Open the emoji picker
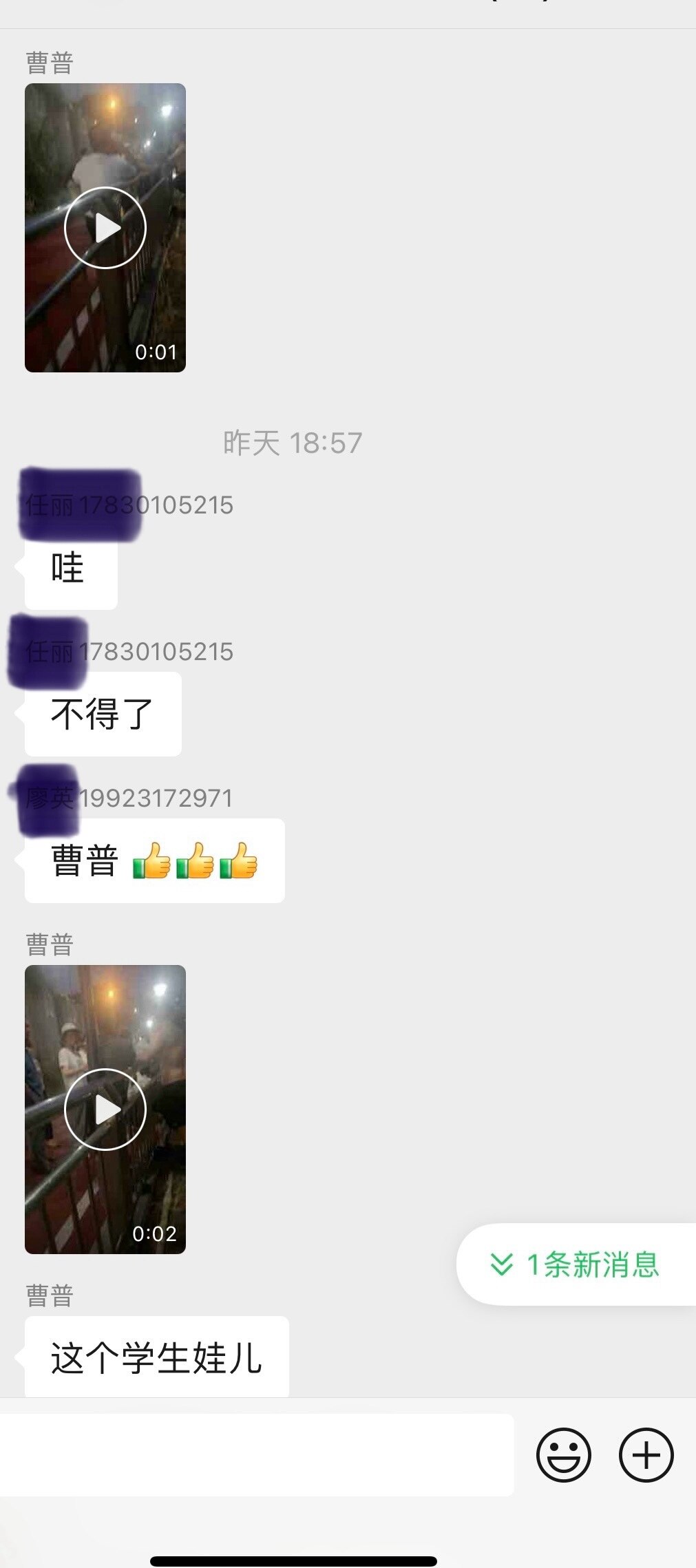Viewport: 696px width, 1568px height. (563, 1454)
